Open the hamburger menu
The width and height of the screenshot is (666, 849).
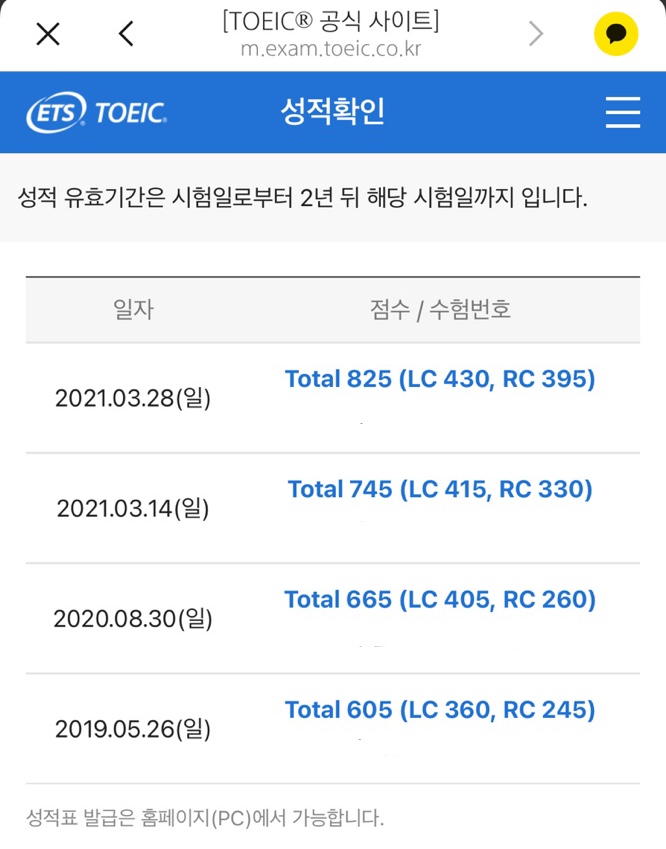click(623, 112)
